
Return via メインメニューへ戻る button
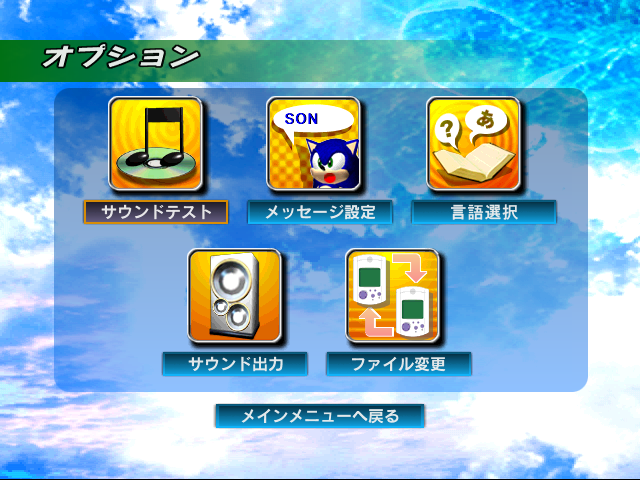(320, 416)
